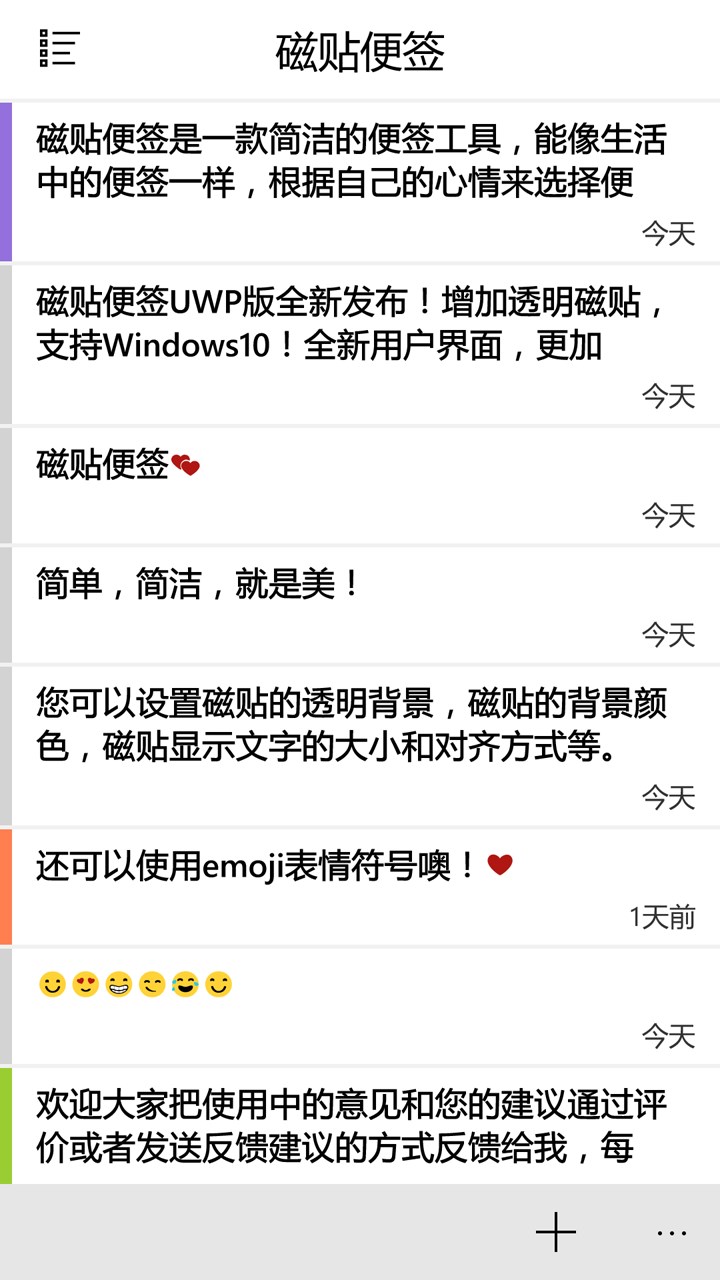Open the list view menu icon
This screenshot has width=720, height=1280.
tap(59, 48)
